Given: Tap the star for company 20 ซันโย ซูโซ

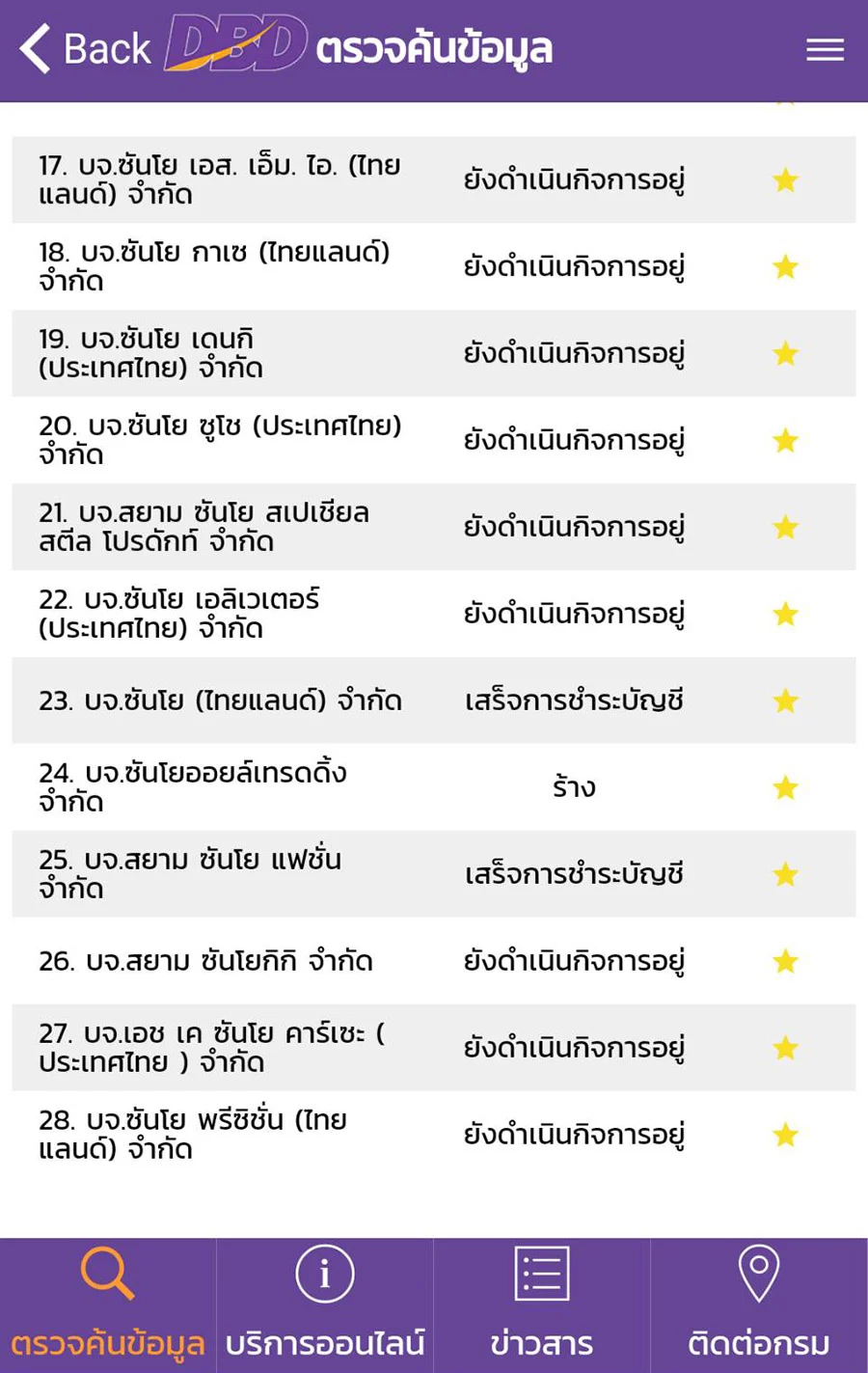Looking at the screenshot, I should tap(786, 441).
